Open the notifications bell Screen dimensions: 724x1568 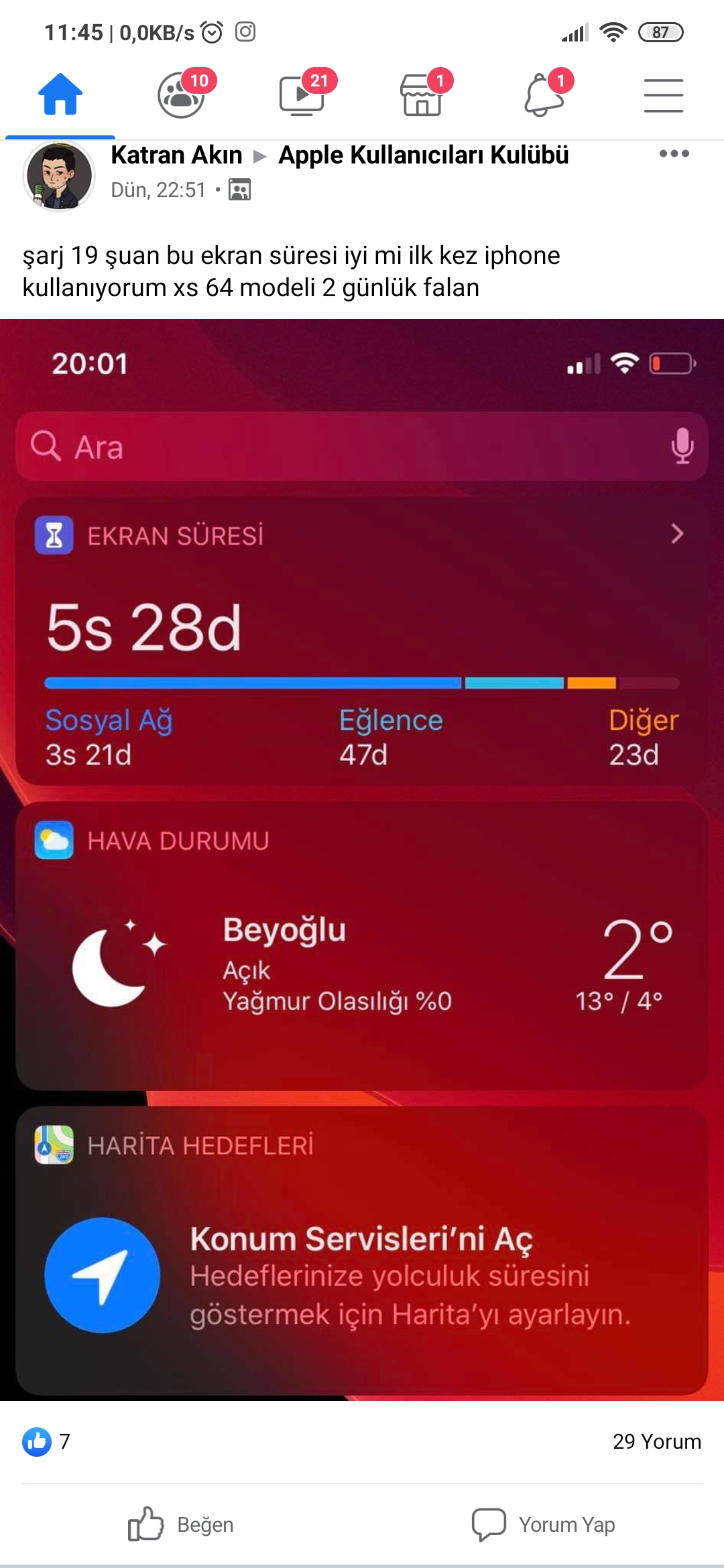[x=544, y=94]
